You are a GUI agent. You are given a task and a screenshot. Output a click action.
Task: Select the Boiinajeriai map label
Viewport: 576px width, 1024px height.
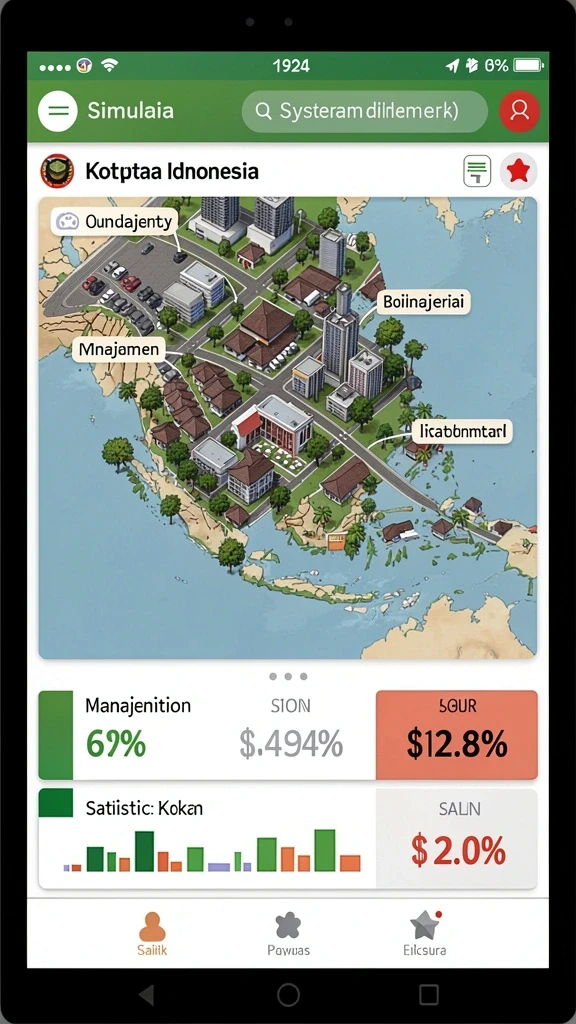pyautogui.click(x=423, y=303)
